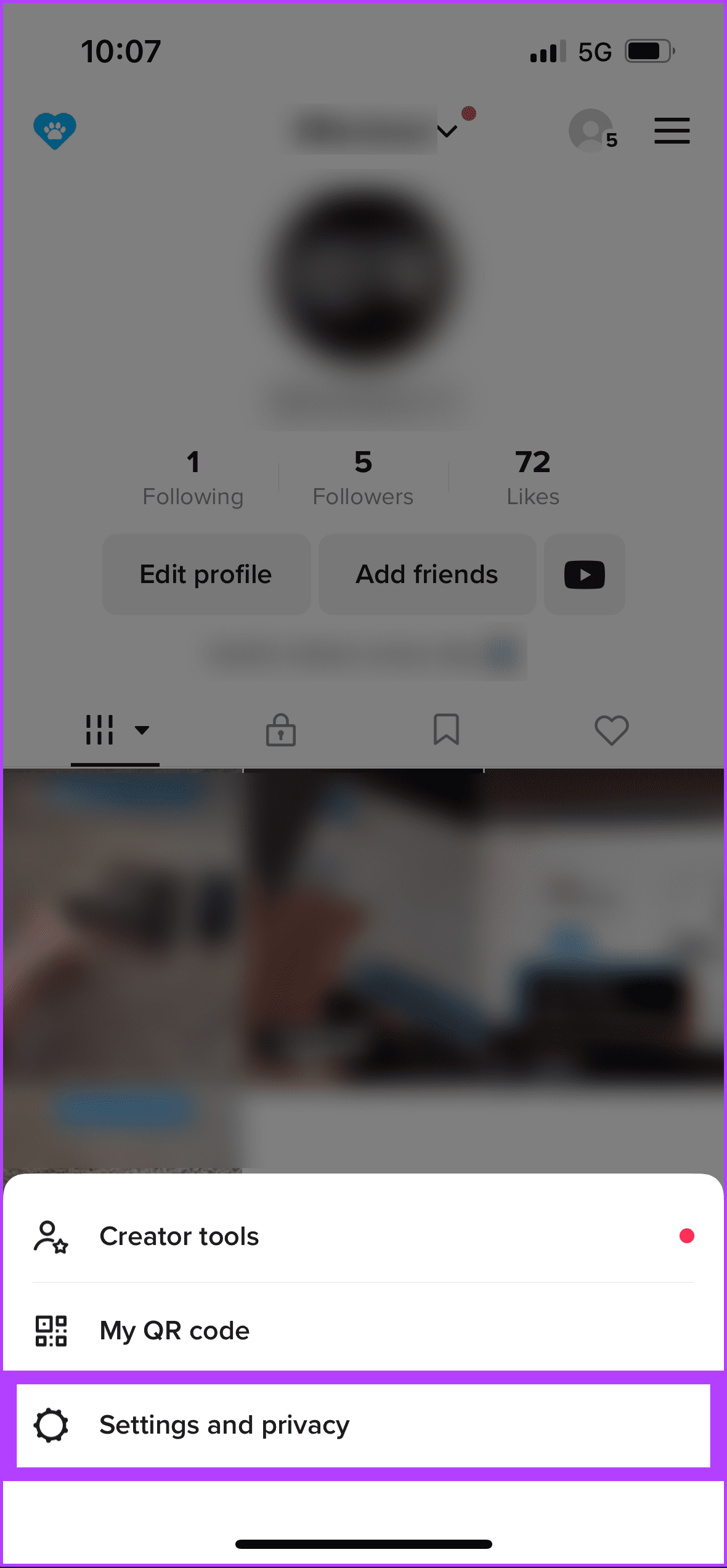
Task: Expand the account switcher chevron
Action: pos(447,131)
